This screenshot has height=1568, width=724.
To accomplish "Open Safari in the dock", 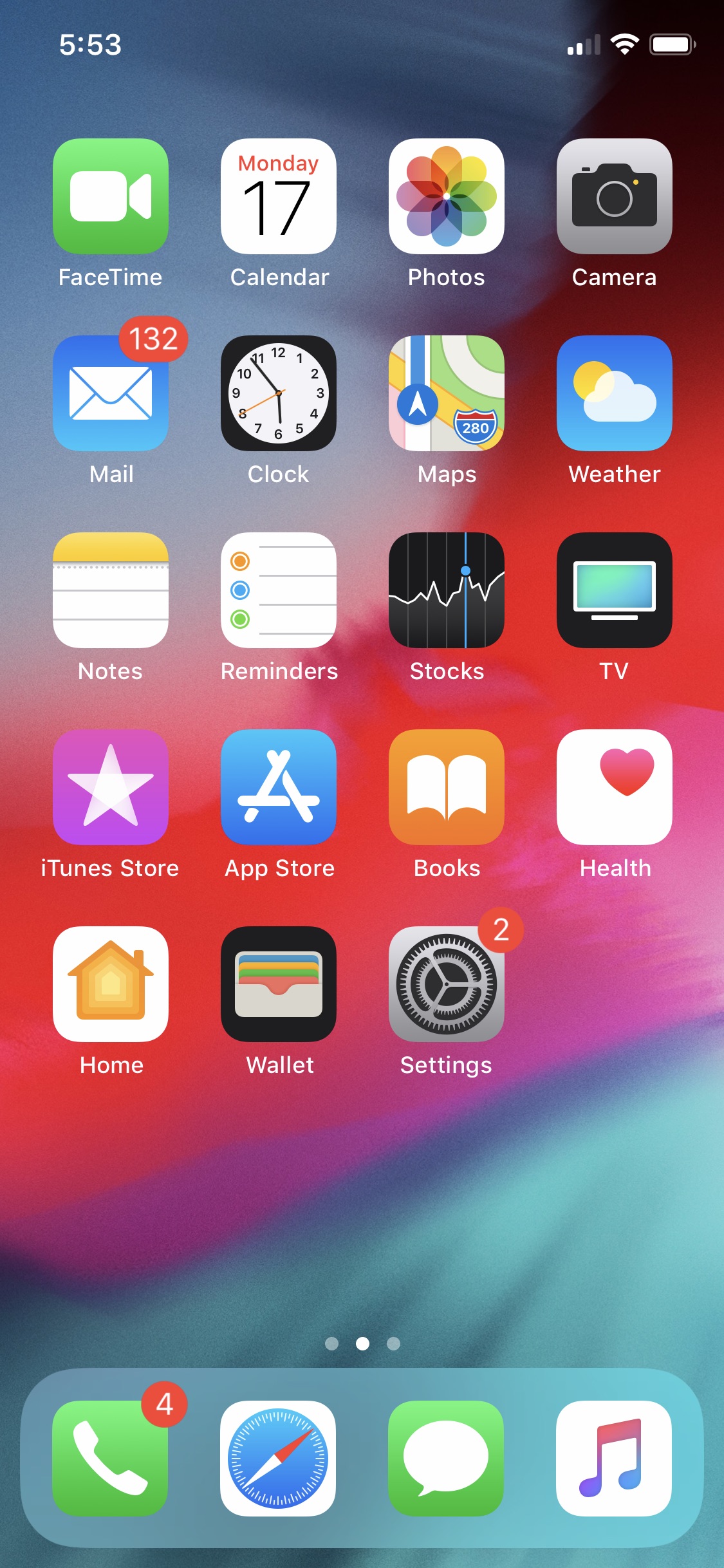I will (x=278, y=1459).
